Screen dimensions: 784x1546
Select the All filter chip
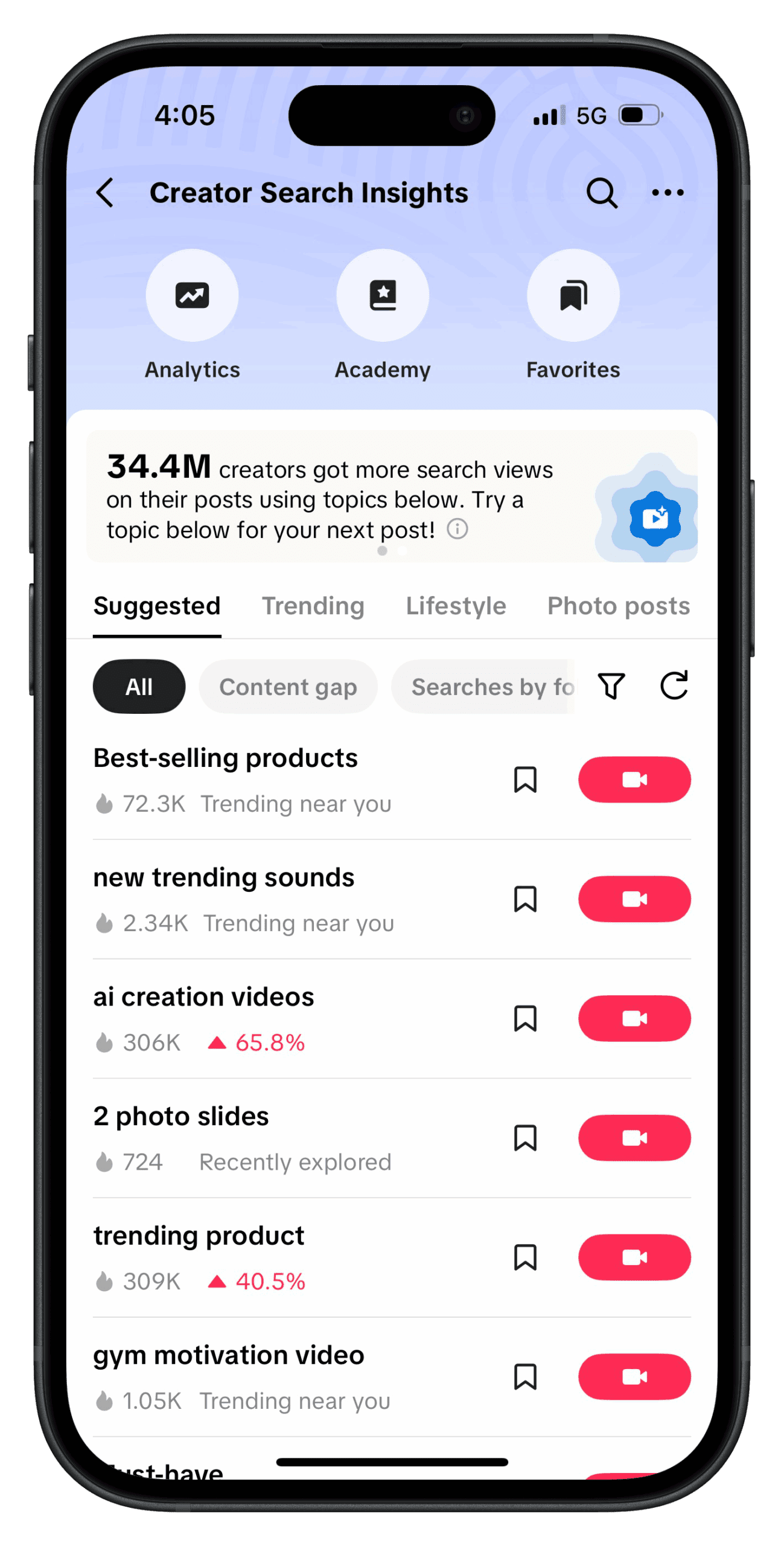139,687
